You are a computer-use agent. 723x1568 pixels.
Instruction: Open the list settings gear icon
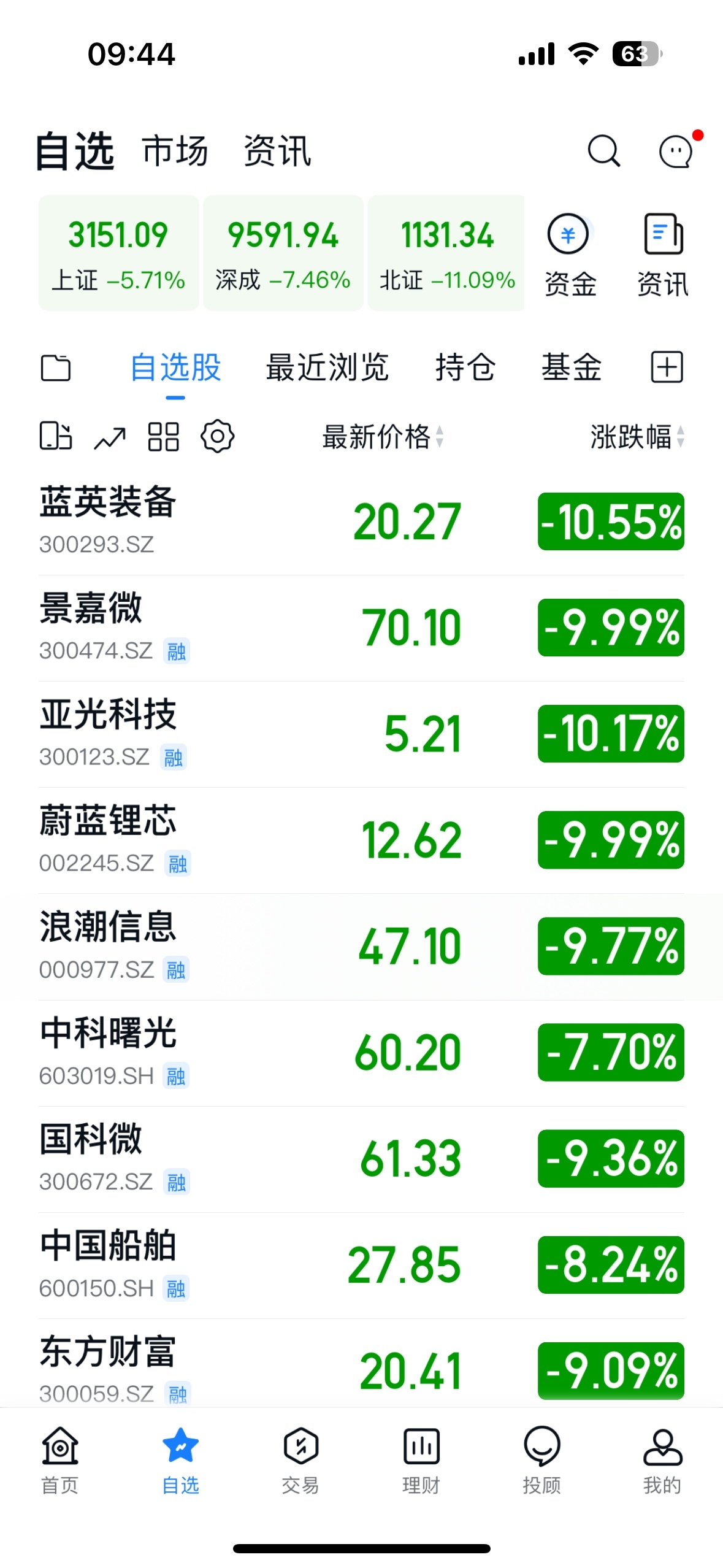point(217,437)
